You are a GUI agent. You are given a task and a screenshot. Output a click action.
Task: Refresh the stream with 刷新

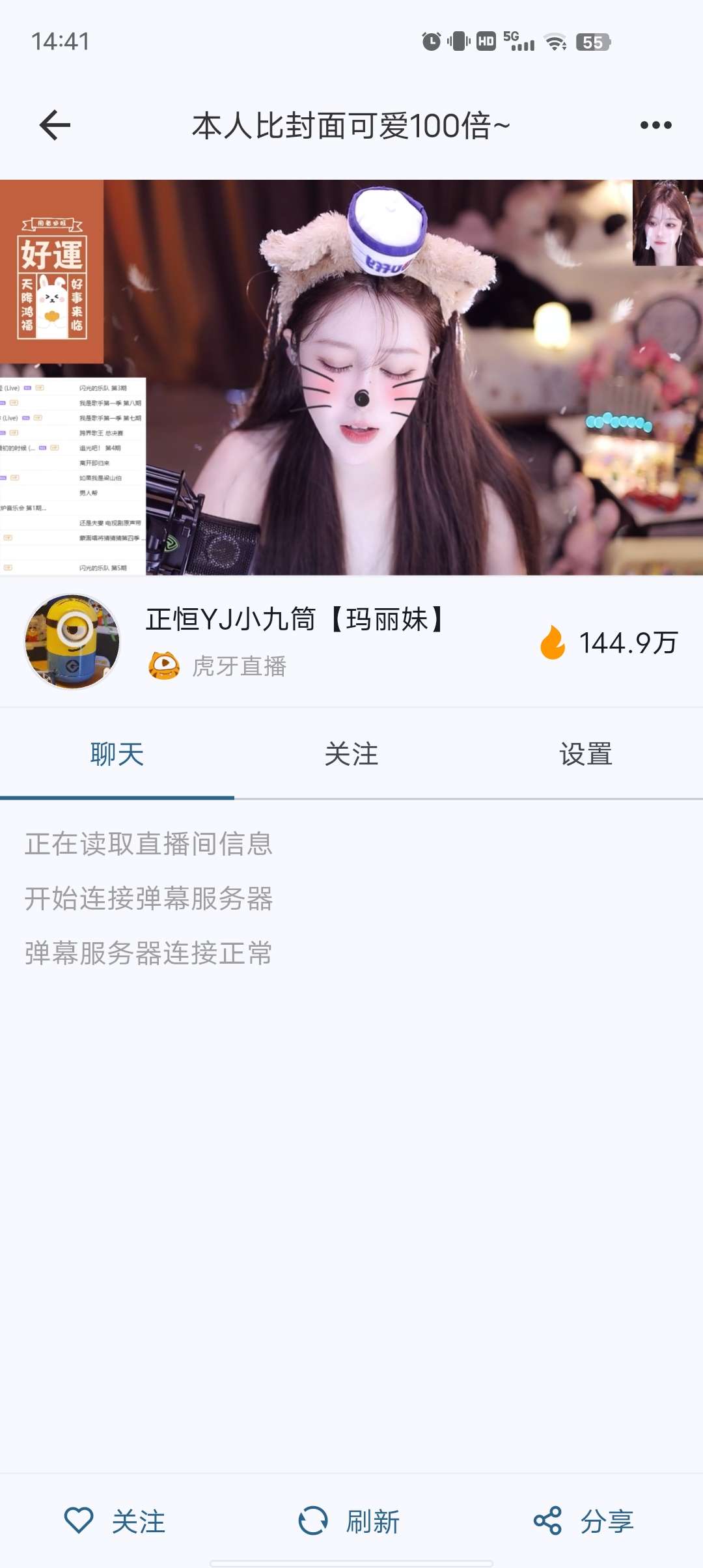(x=350, y=1521)
